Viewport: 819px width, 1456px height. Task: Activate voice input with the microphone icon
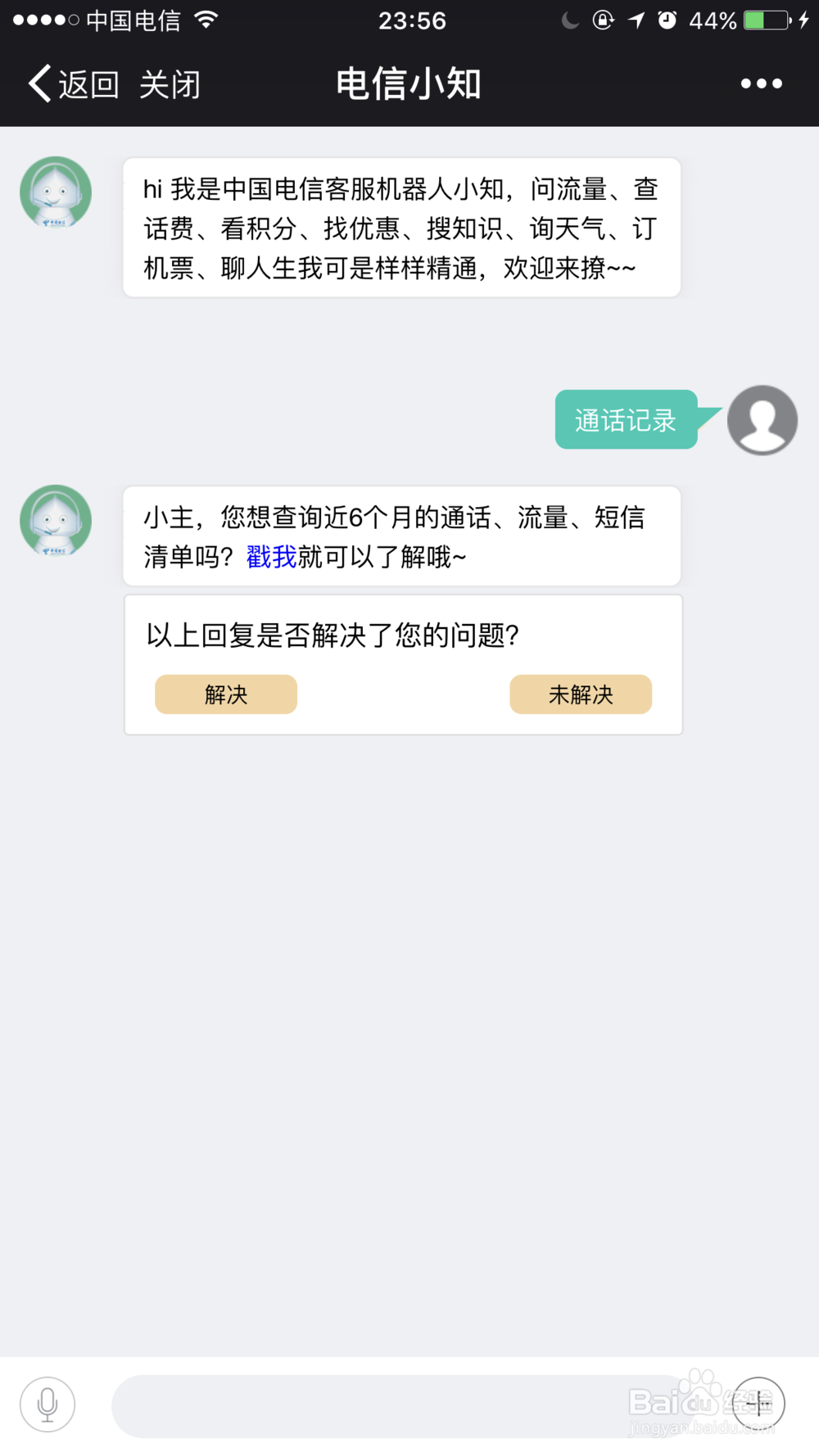tap(48, 1404)
